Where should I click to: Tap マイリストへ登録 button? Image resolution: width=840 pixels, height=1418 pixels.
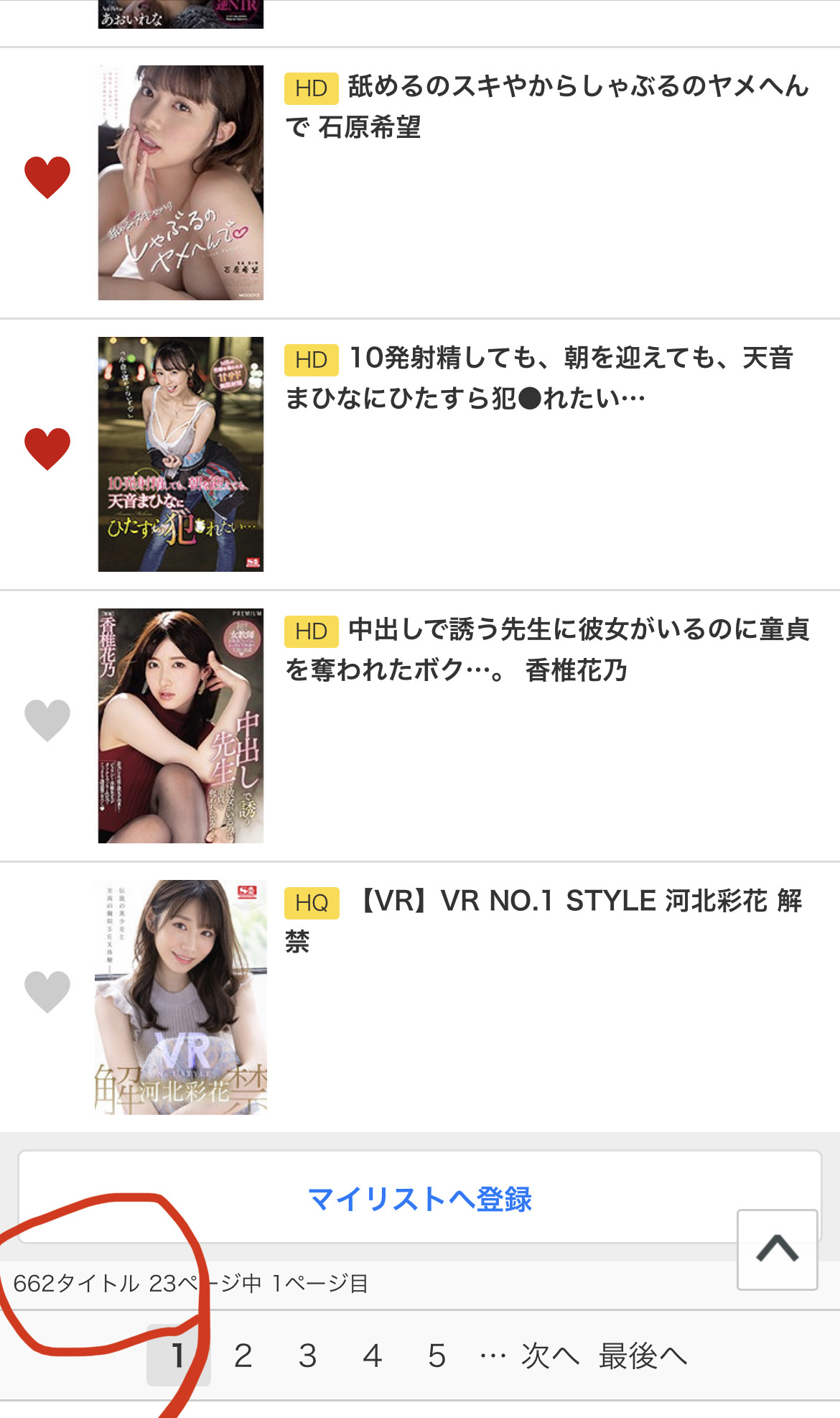point(419,1198)
